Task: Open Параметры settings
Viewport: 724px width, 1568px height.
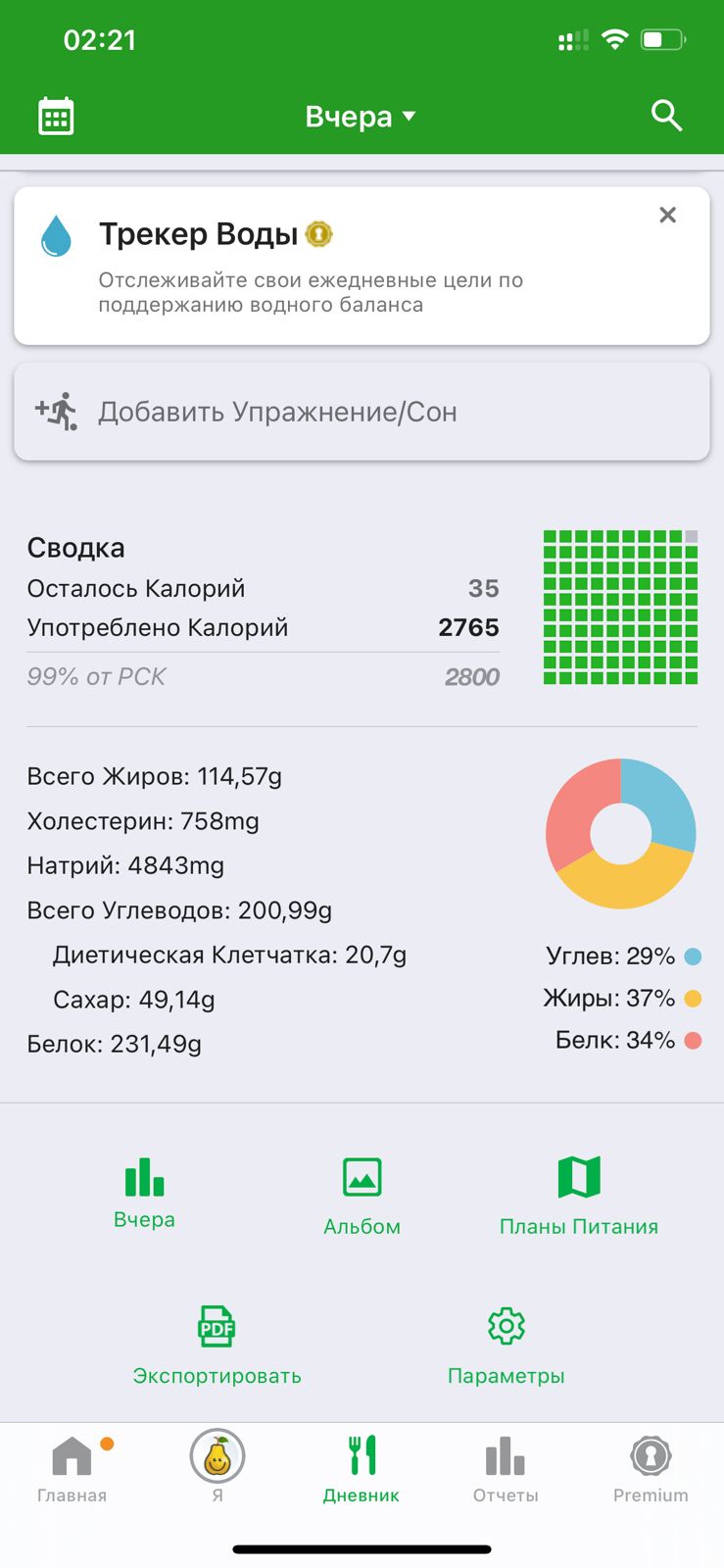Action: point(506,1345)
